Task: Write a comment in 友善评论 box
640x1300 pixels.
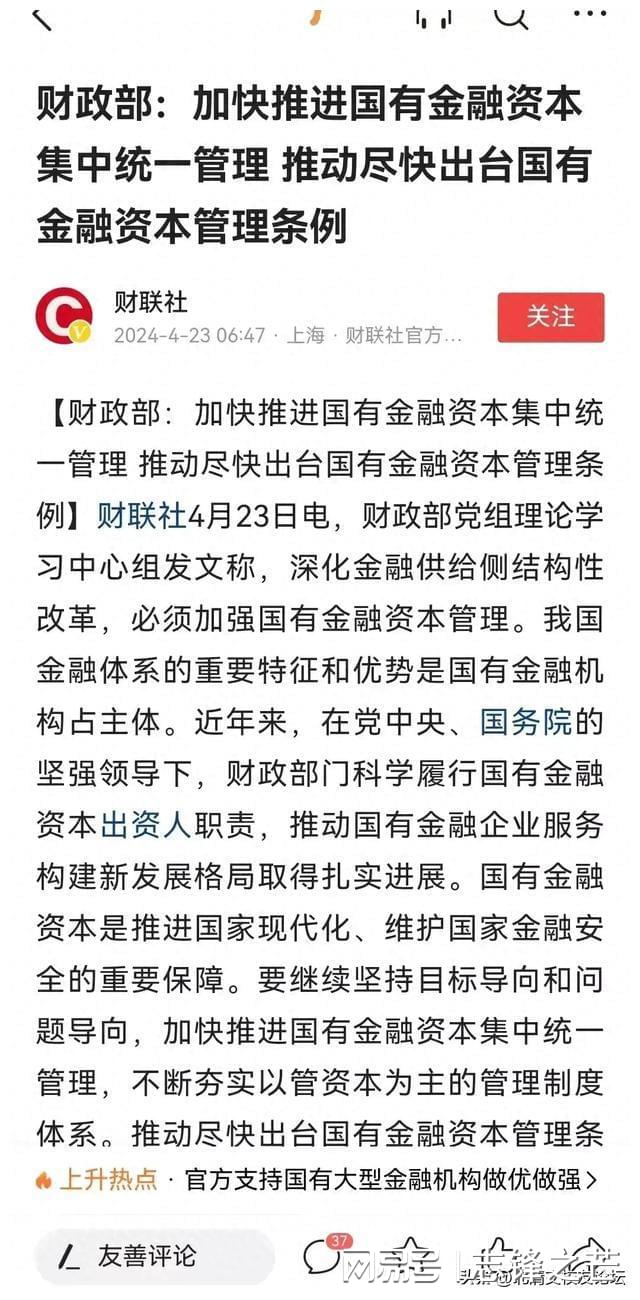Action: 155,1256
